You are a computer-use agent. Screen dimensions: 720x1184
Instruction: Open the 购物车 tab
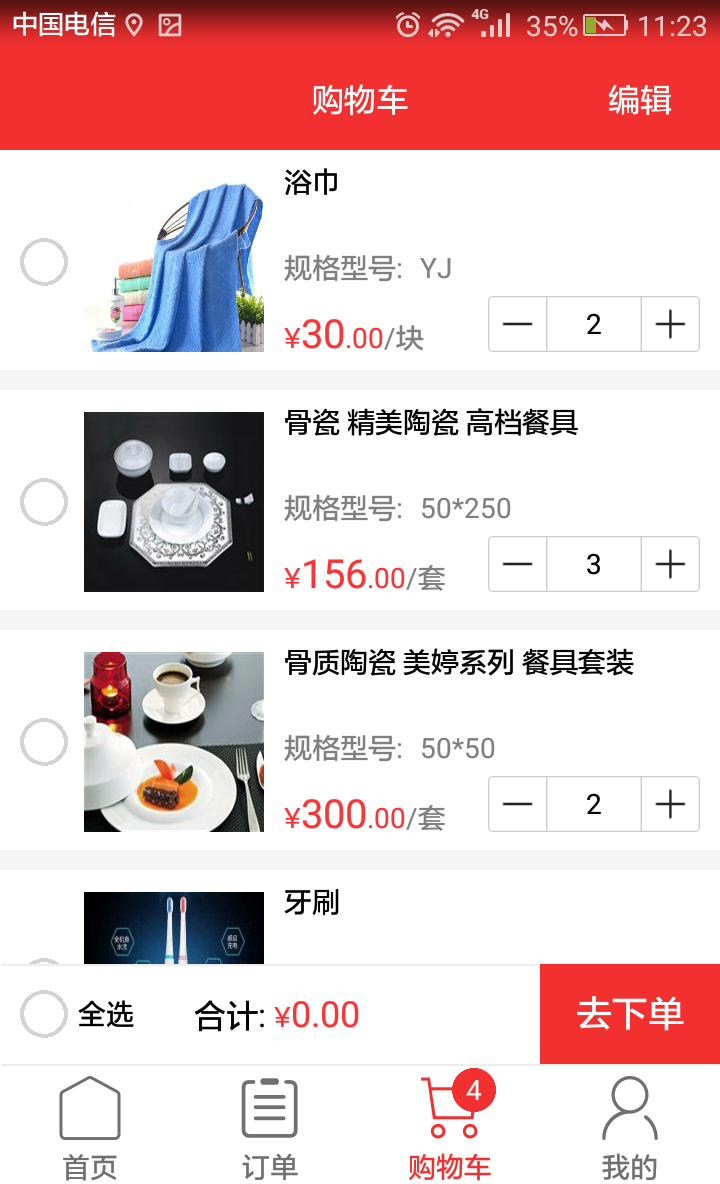point(450,1126)
